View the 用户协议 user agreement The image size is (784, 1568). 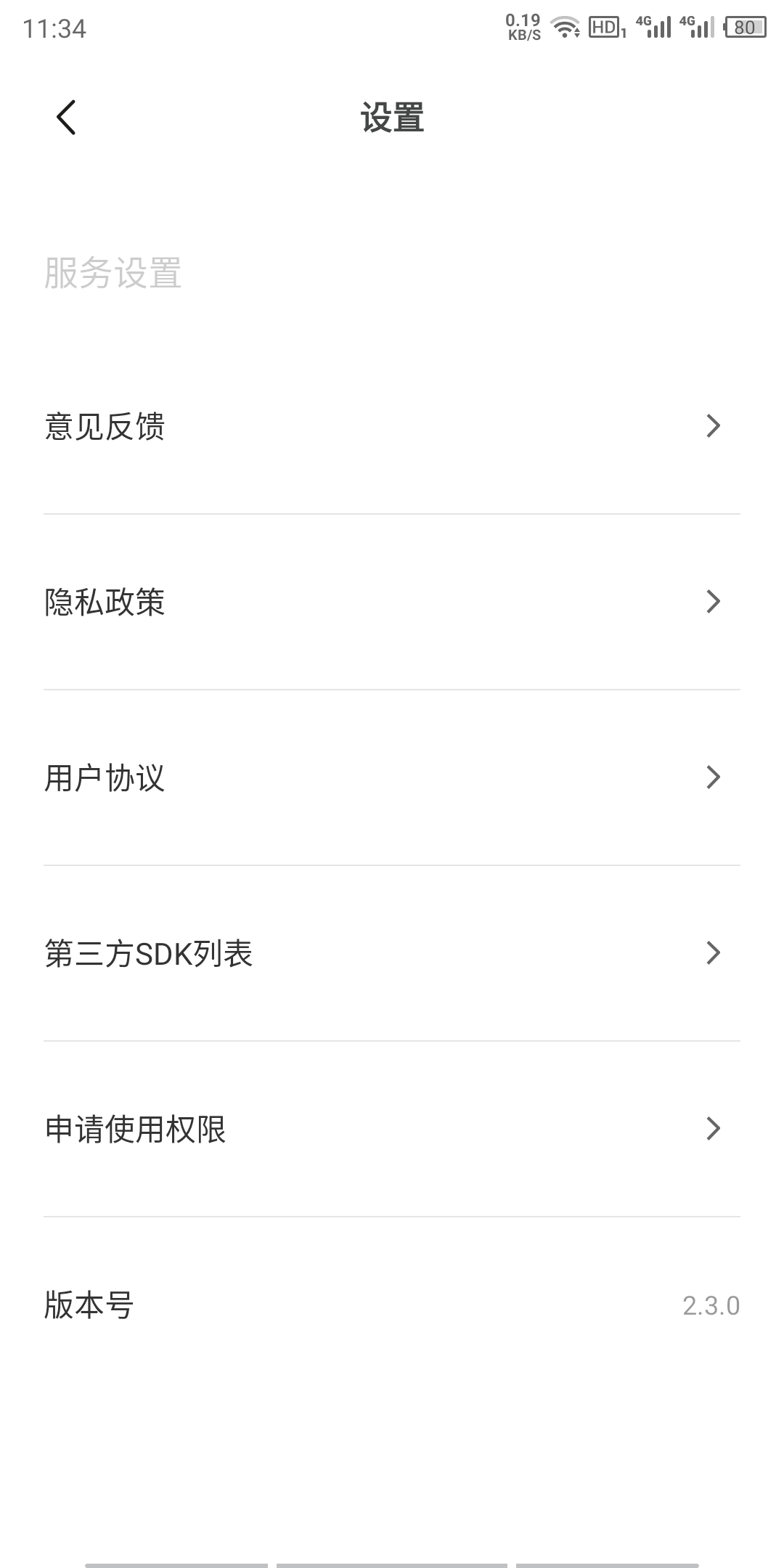coord(392,777)
